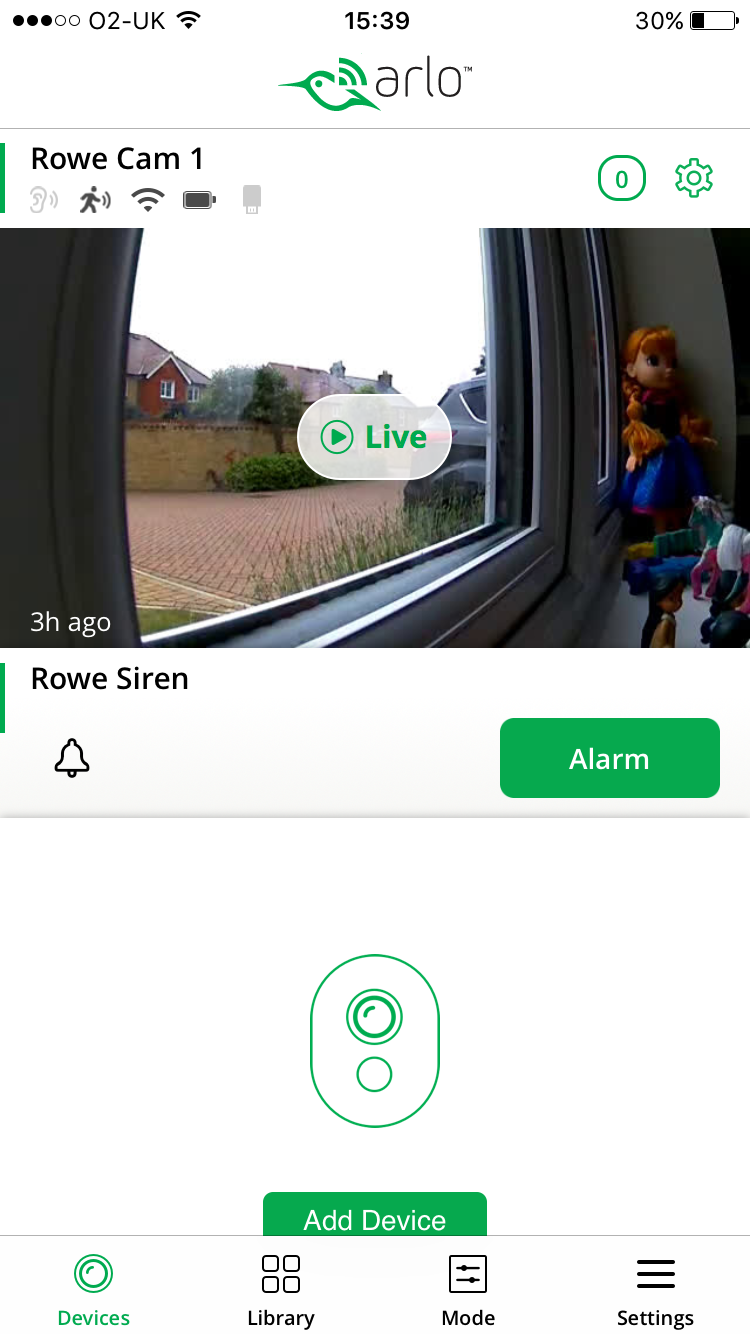Viewport: 750px width, 1334px height.
Task: Open Rowe Cam 1 settings gear
Action: point(694,179)
